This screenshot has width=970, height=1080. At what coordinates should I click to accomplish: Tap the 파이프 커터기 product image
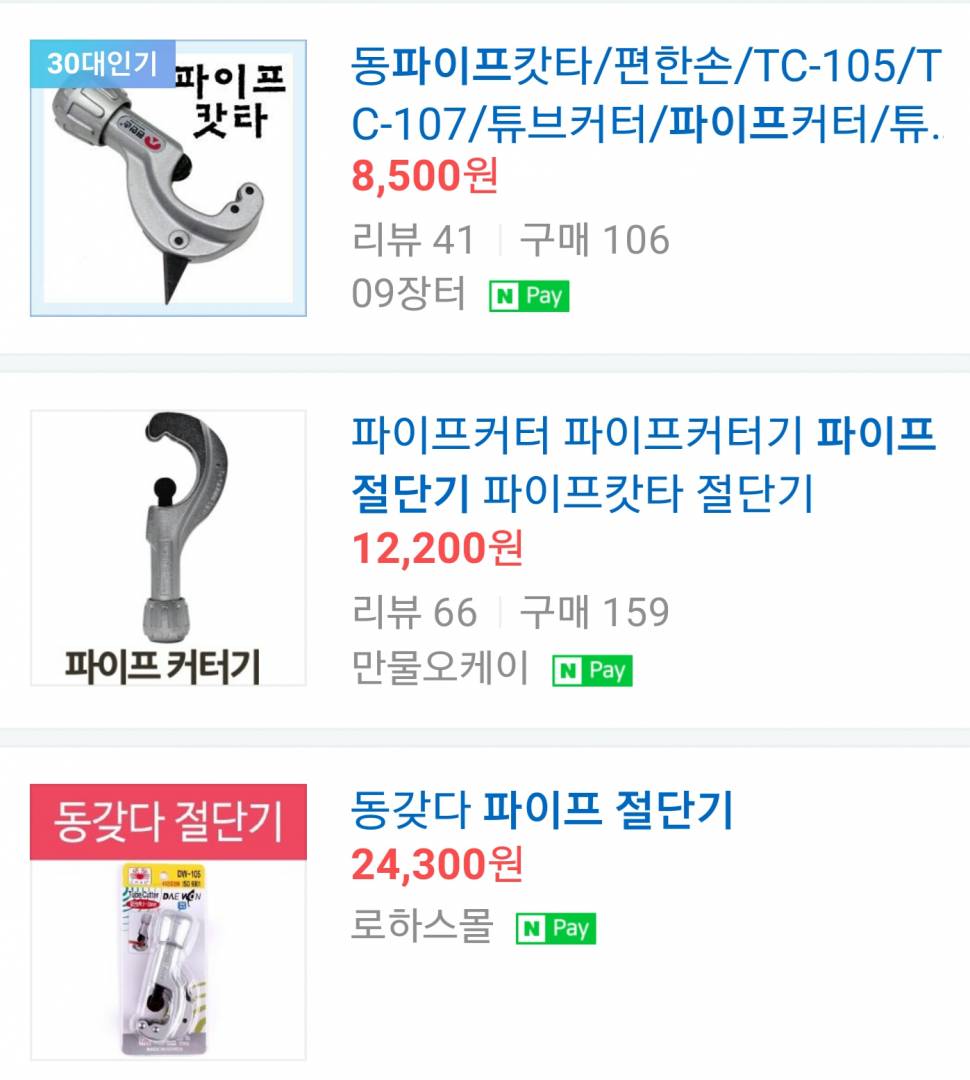[x=168, y=548]
